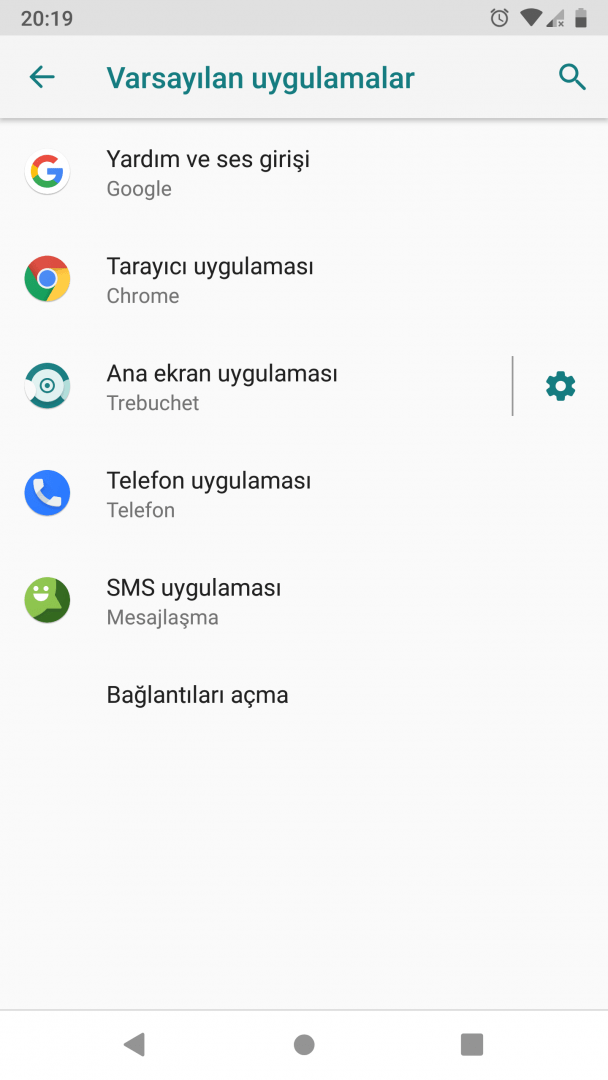Go back using the top arrow
Screen dimensions: 608x1080
pos(42,77)
